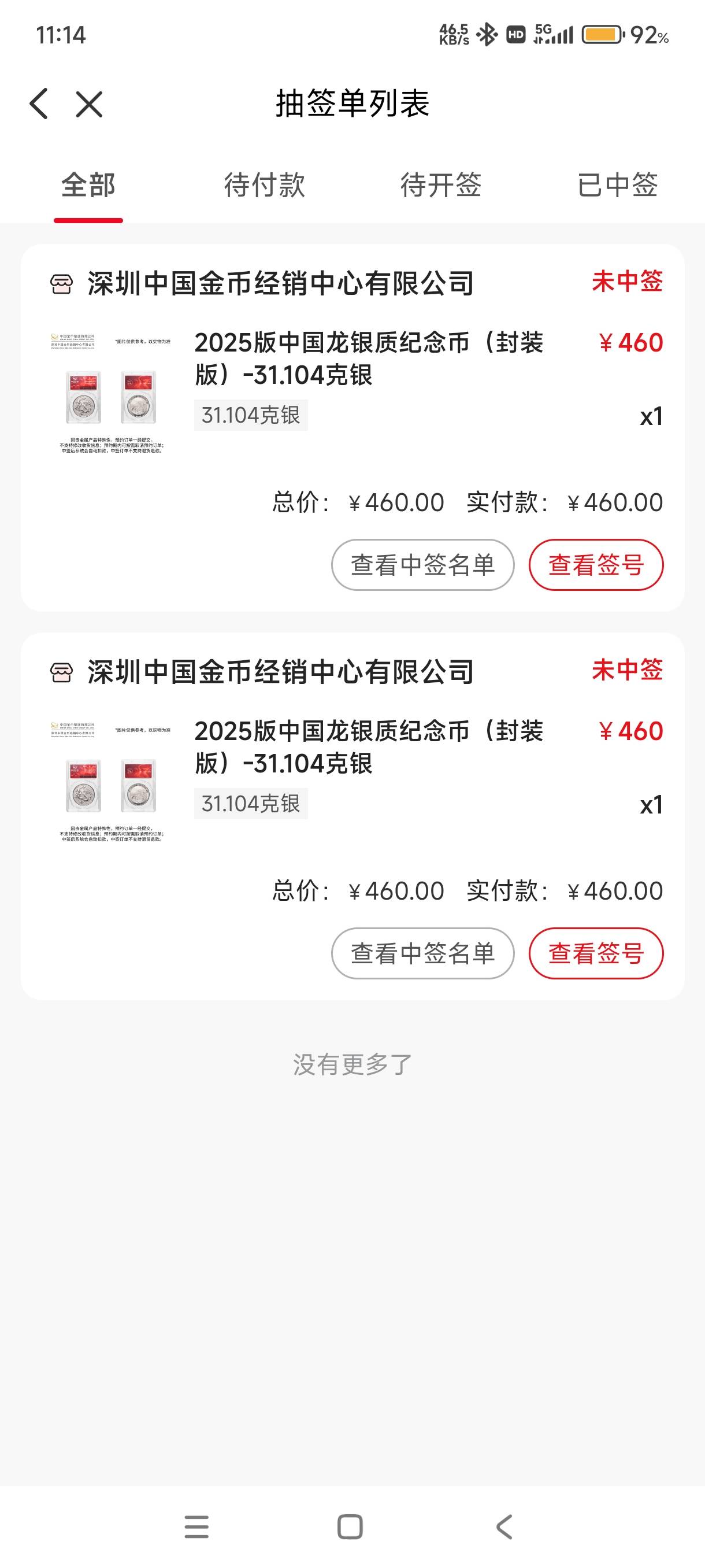705x1568 pixels.
Task: Open 查看签号 in the first order card
Action: 596,565
